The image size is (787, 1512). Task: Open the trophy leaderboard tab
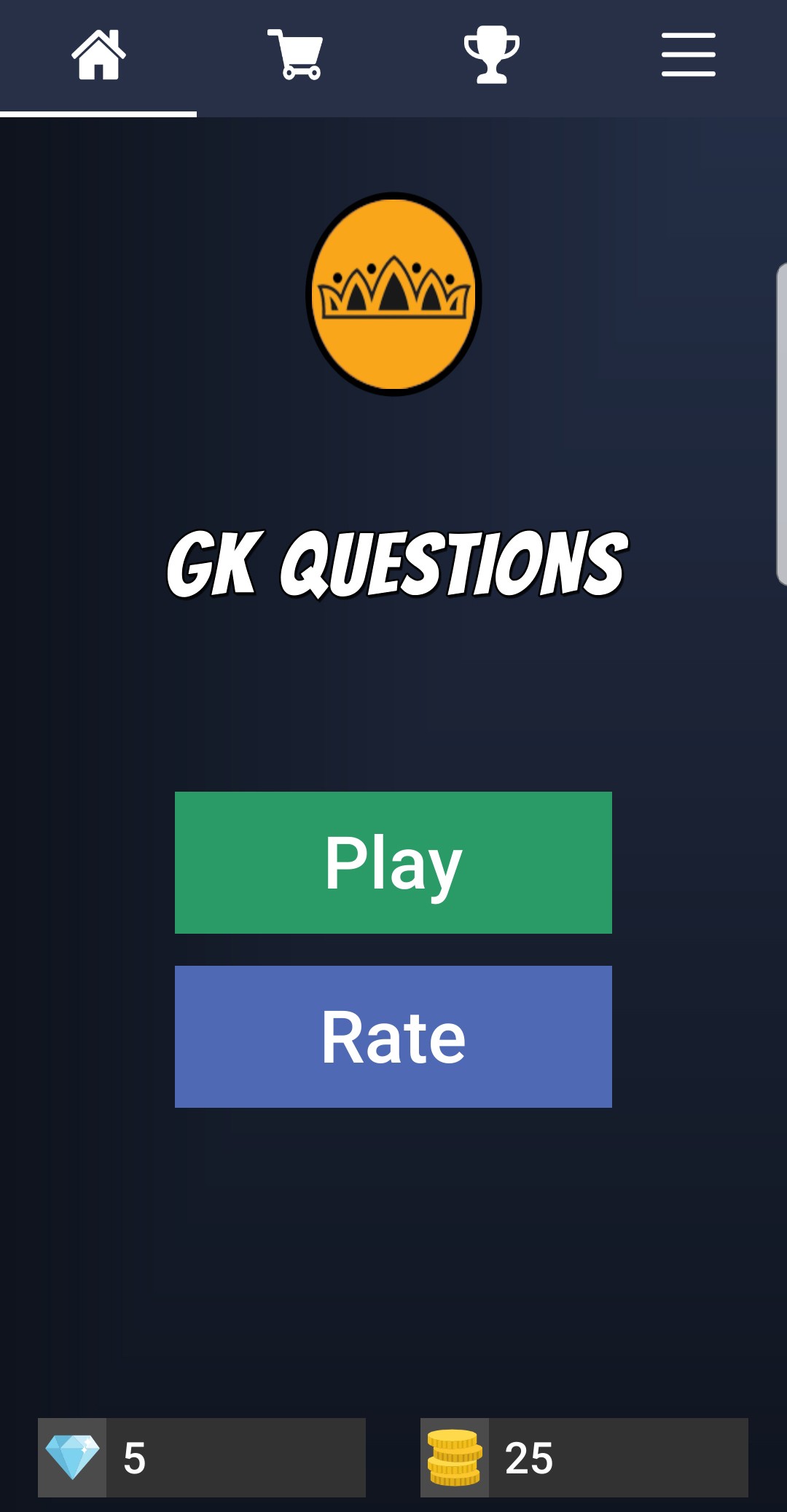492,55
